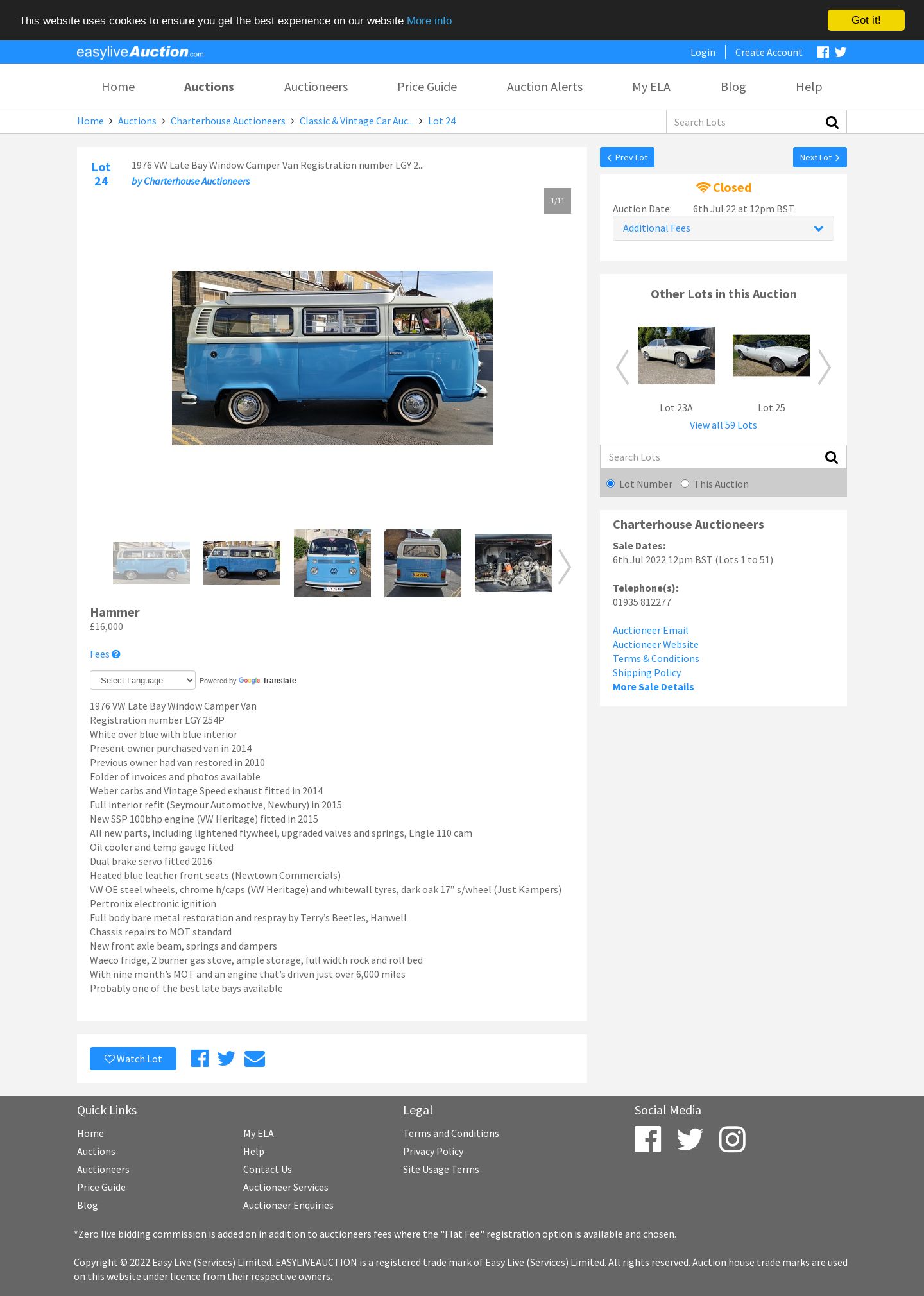Screen dimensions: 924x1296
Task: Open the Select Language dropdown
Action: (142, 680)
